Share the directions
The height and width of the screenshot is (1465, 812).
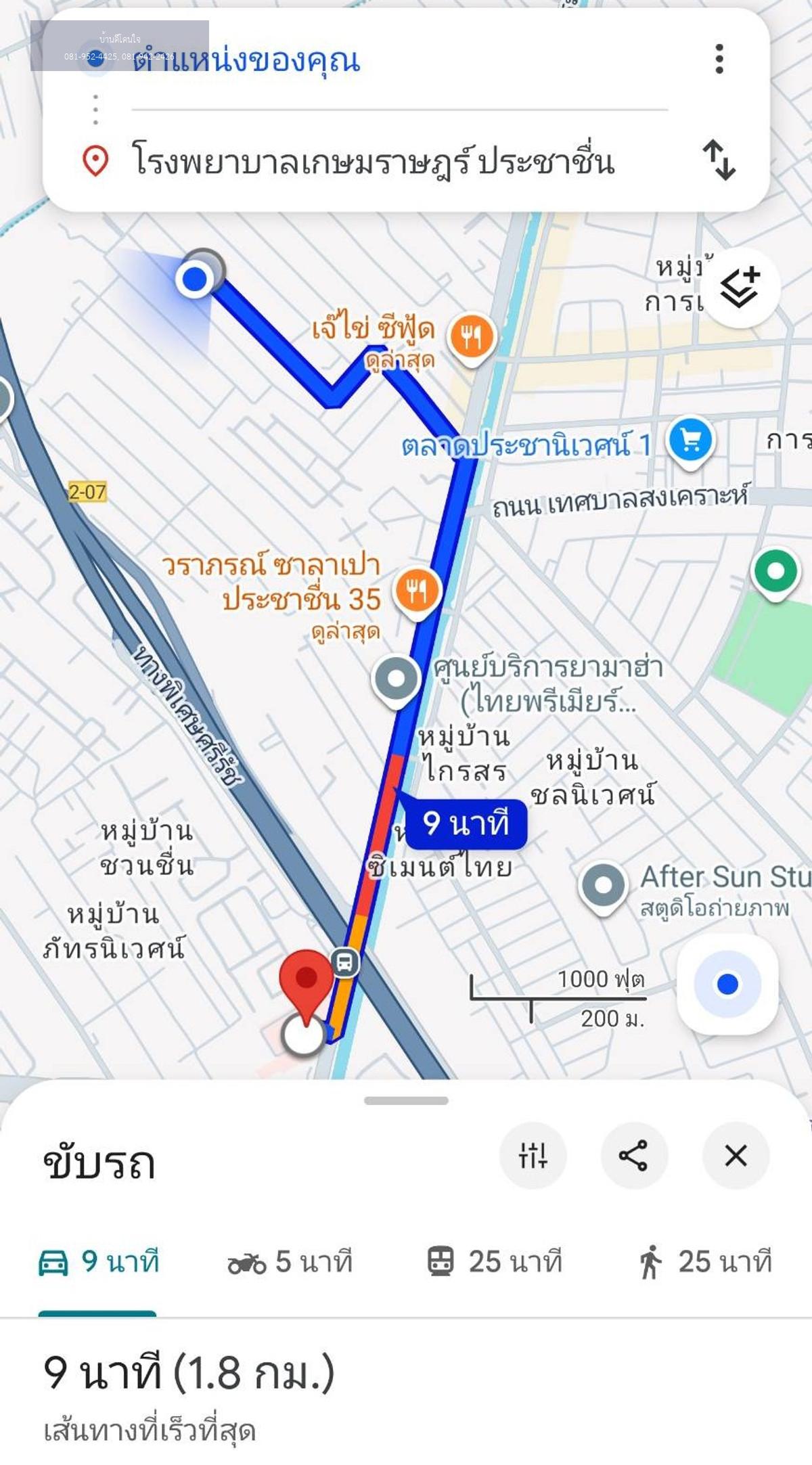[634, 1155]
